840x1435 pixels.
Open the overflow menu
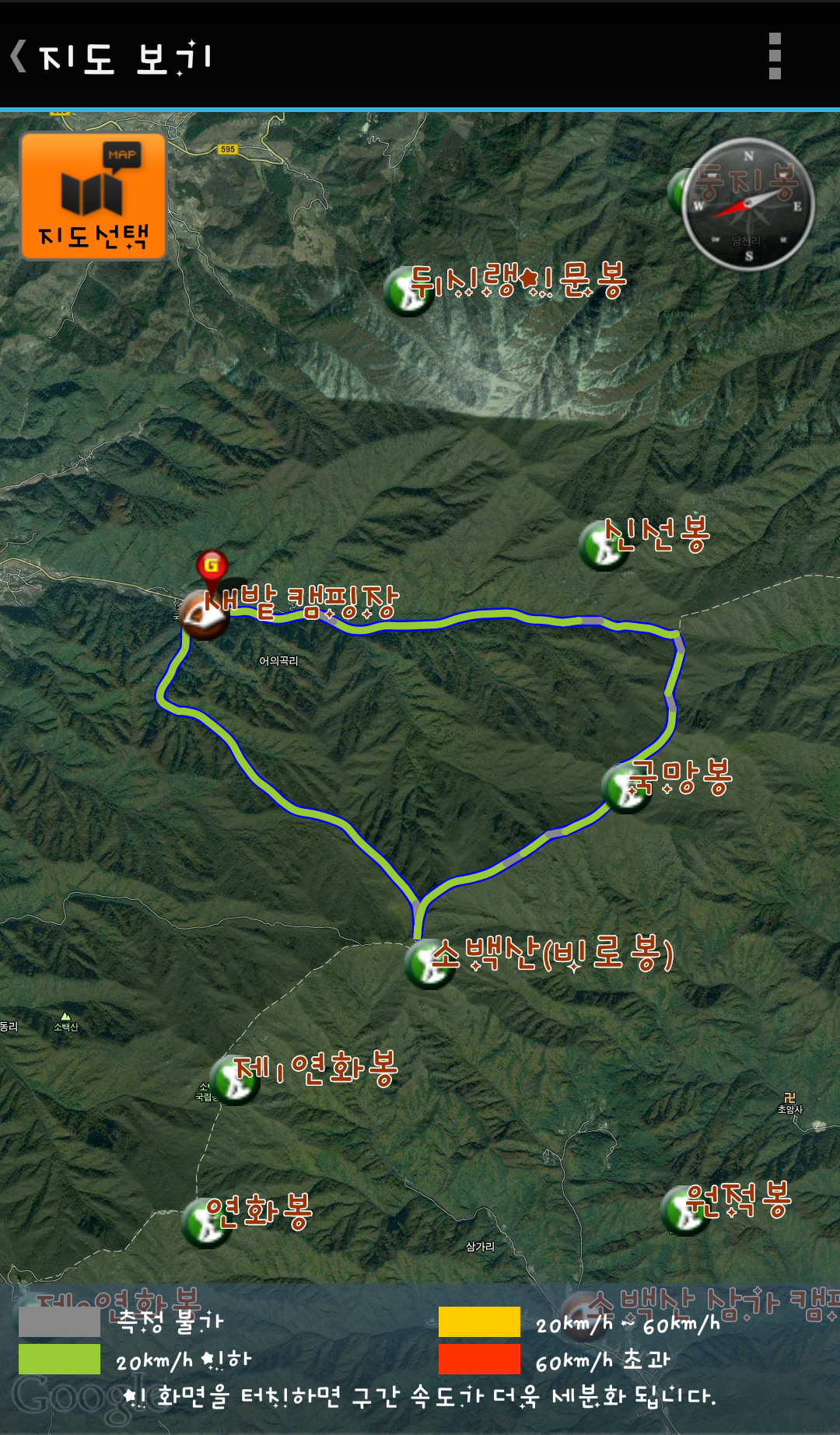point(775,56)
